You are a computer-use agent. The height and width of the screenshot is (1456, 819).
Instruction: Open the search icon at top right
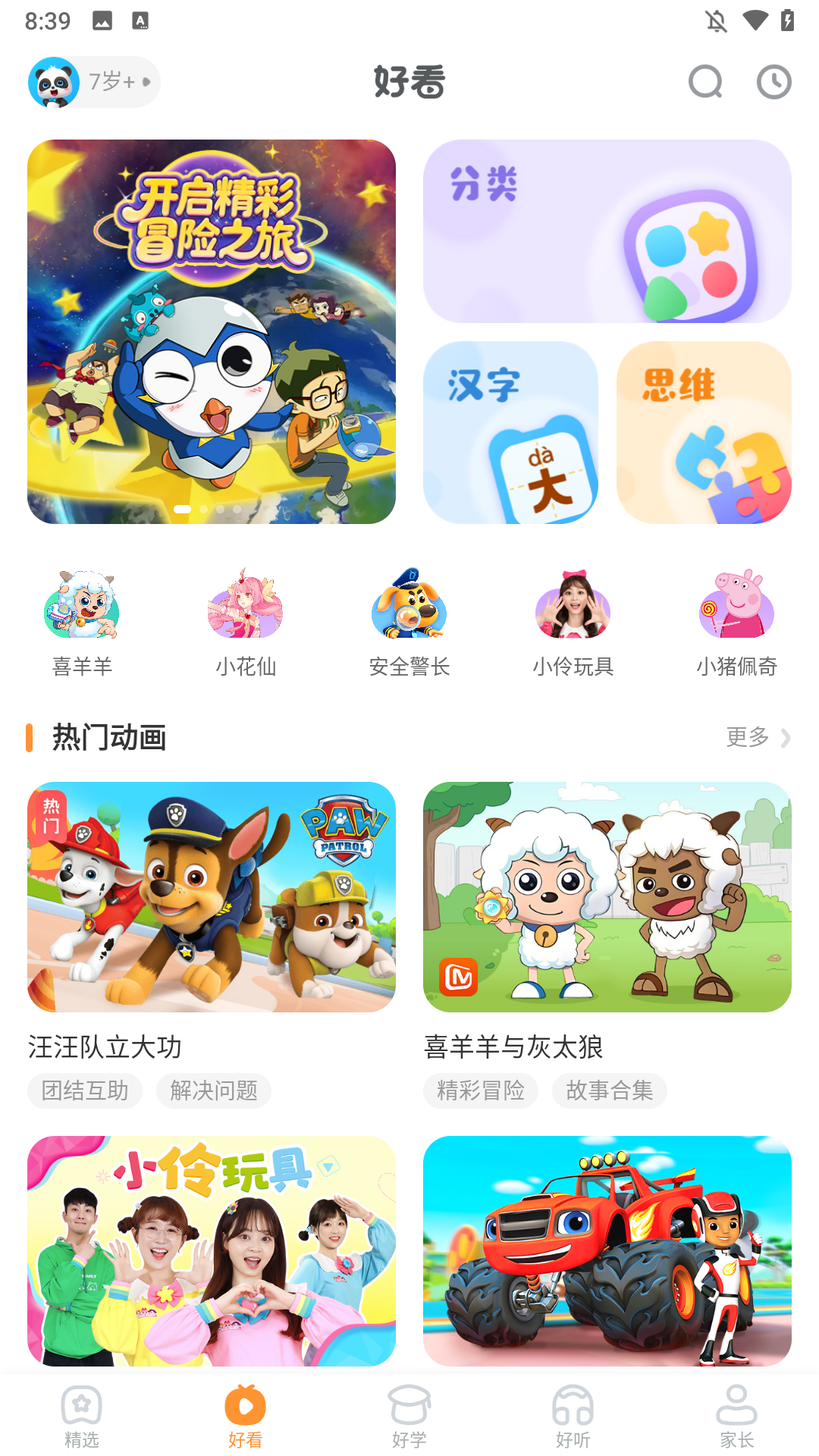704,82
